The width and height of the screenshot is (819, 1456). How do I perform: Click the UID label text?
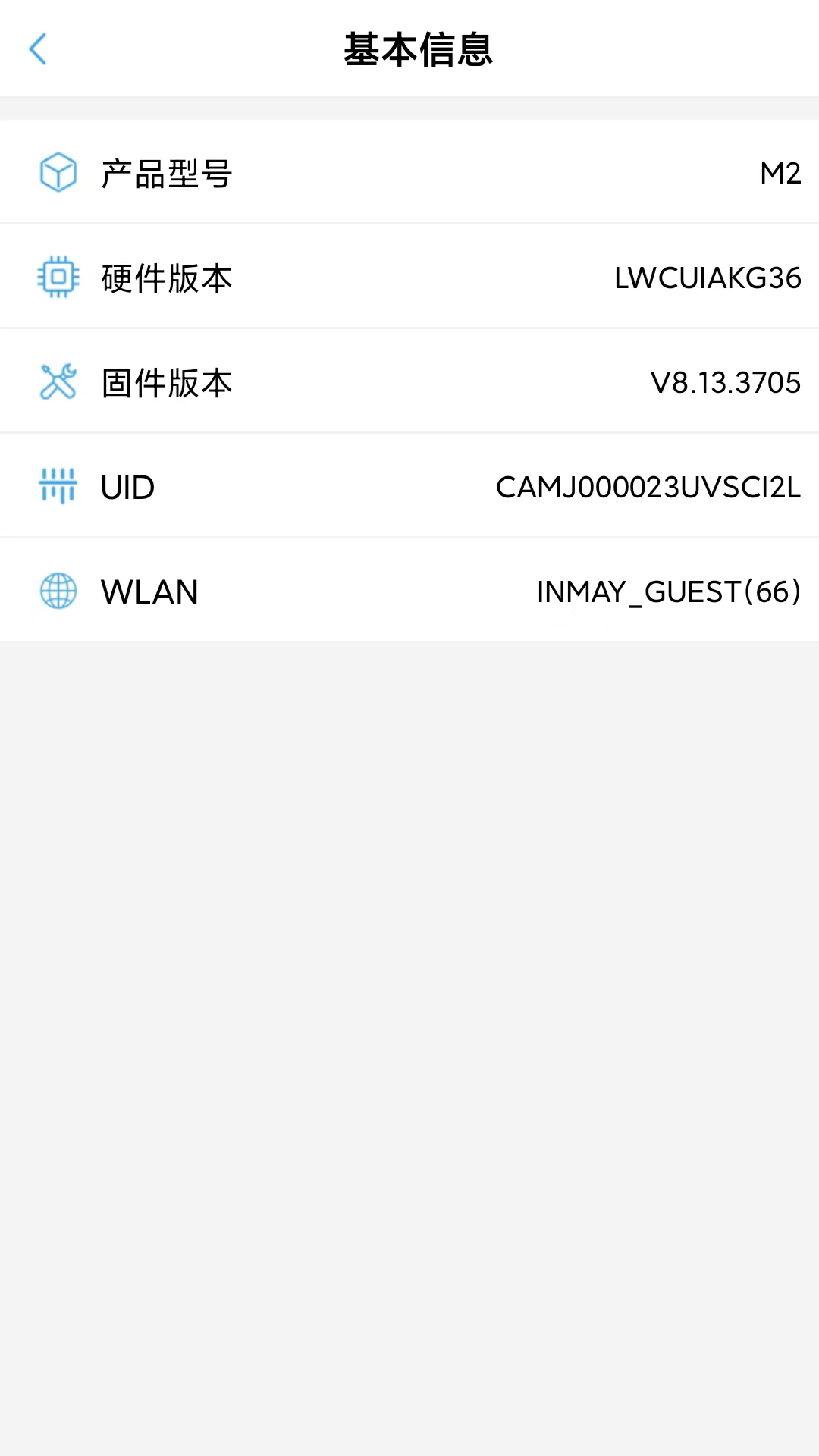tap(127, 486)
